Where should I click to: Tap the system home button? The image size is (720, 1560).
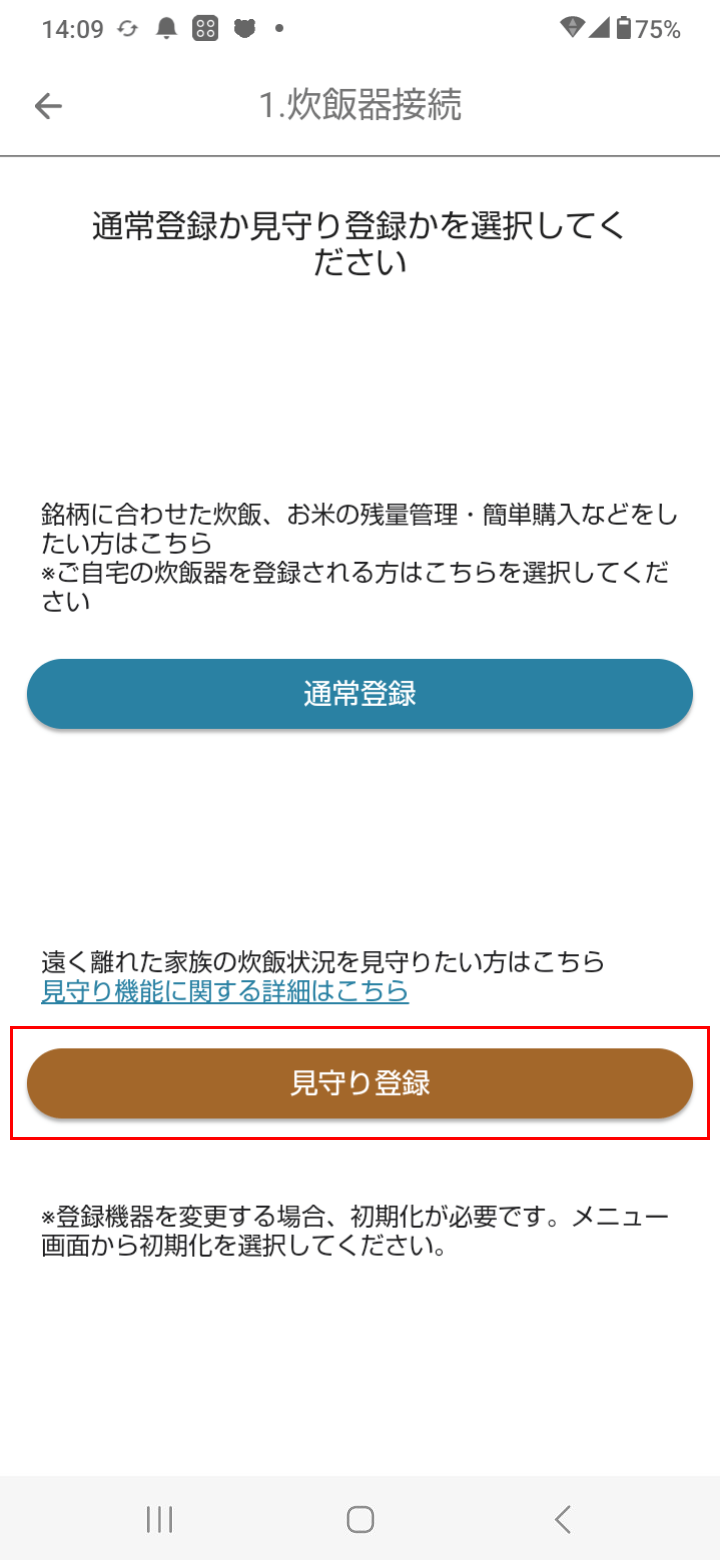coord(360,1520)
